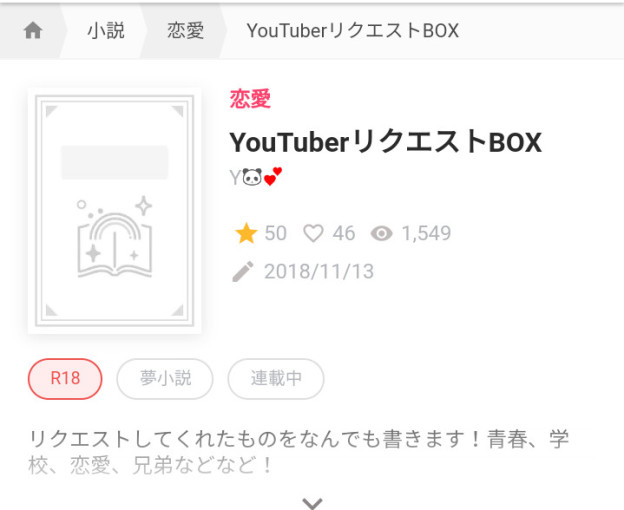Viewport: 624px width, 510px height.
Task: Select the R18 tag chip
Action: 65,379
